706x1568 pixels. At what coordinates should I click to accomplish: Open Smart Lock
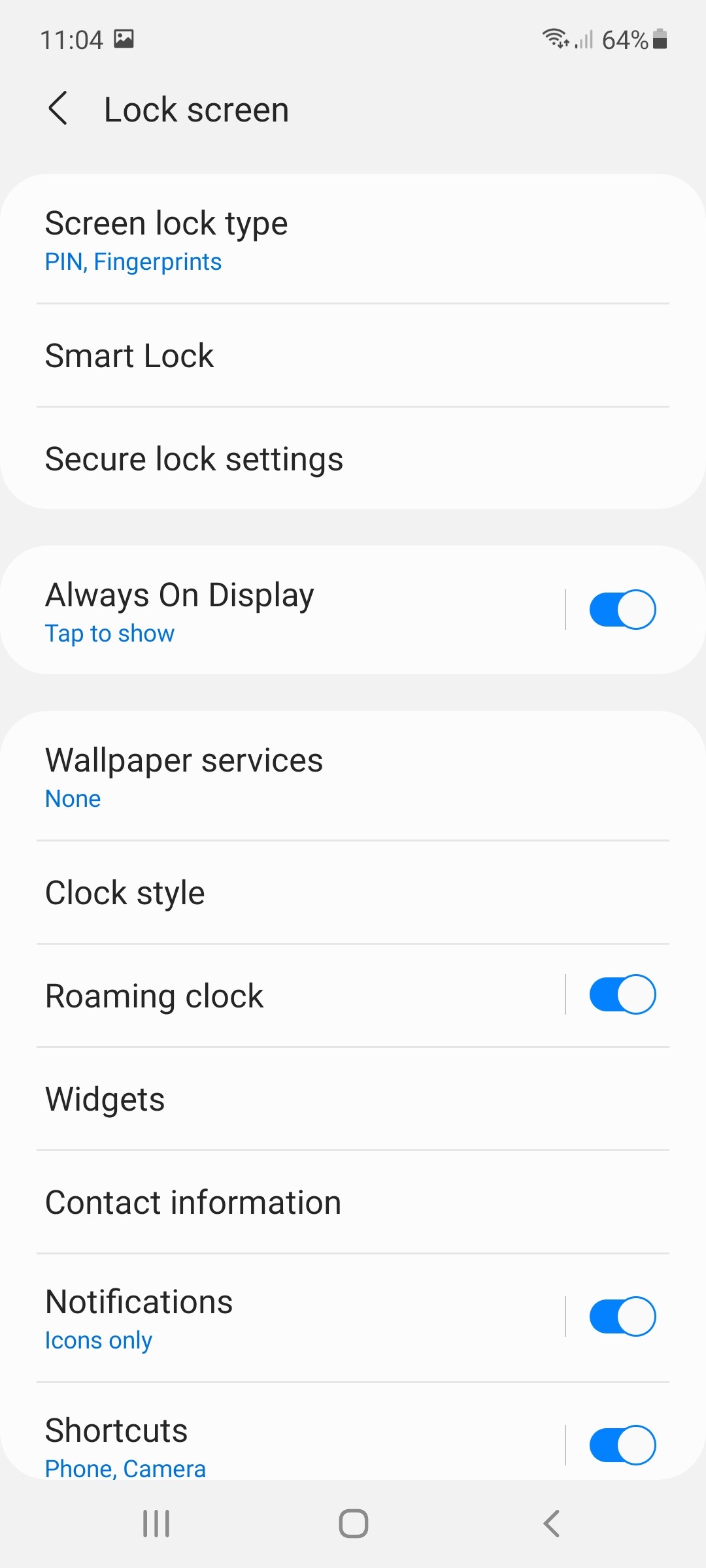coord(353,355)
